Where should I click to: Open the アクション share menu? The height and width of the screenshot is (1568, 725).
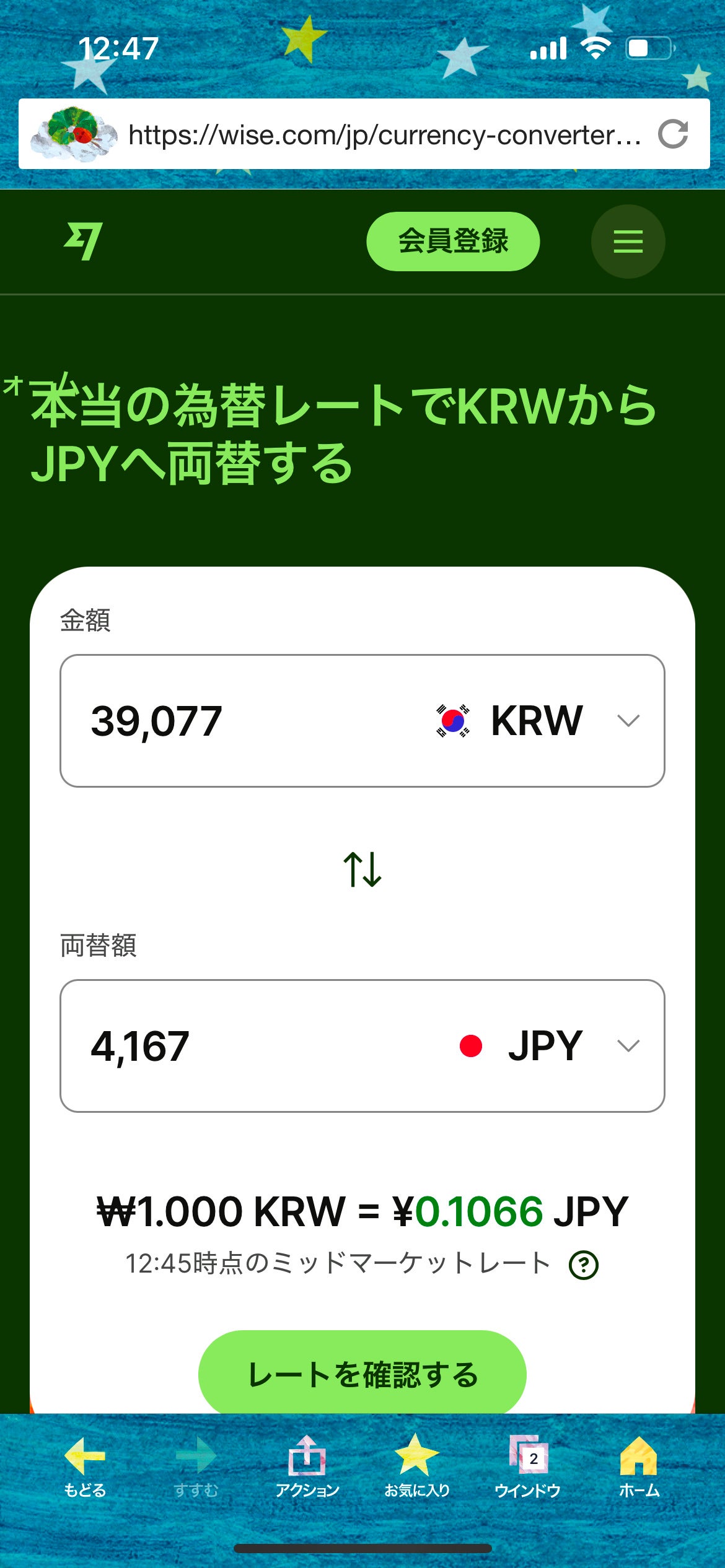pos(307,1466)
